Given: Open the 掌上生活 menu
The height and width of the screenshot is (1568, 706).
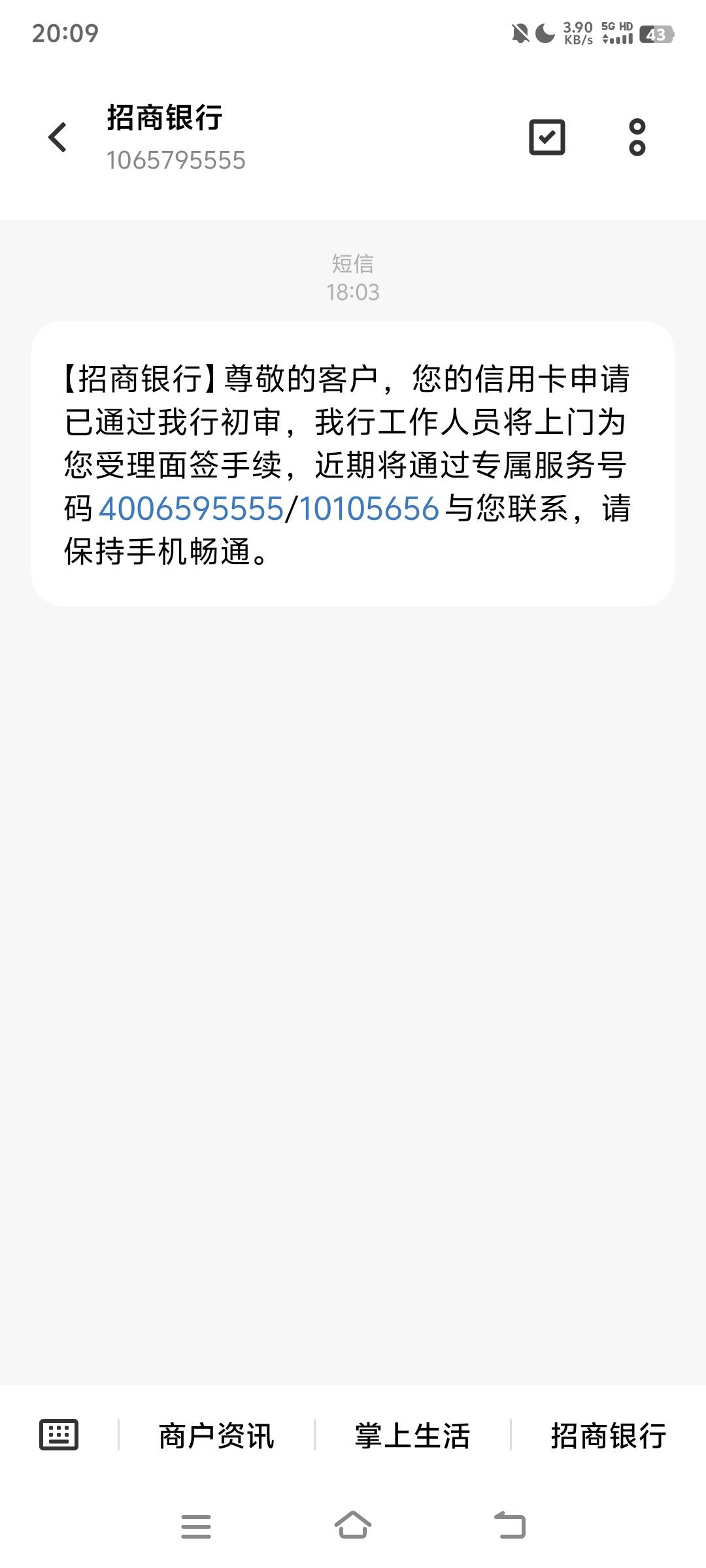Looking at the screenshot, I should [x=412, y=1435].
